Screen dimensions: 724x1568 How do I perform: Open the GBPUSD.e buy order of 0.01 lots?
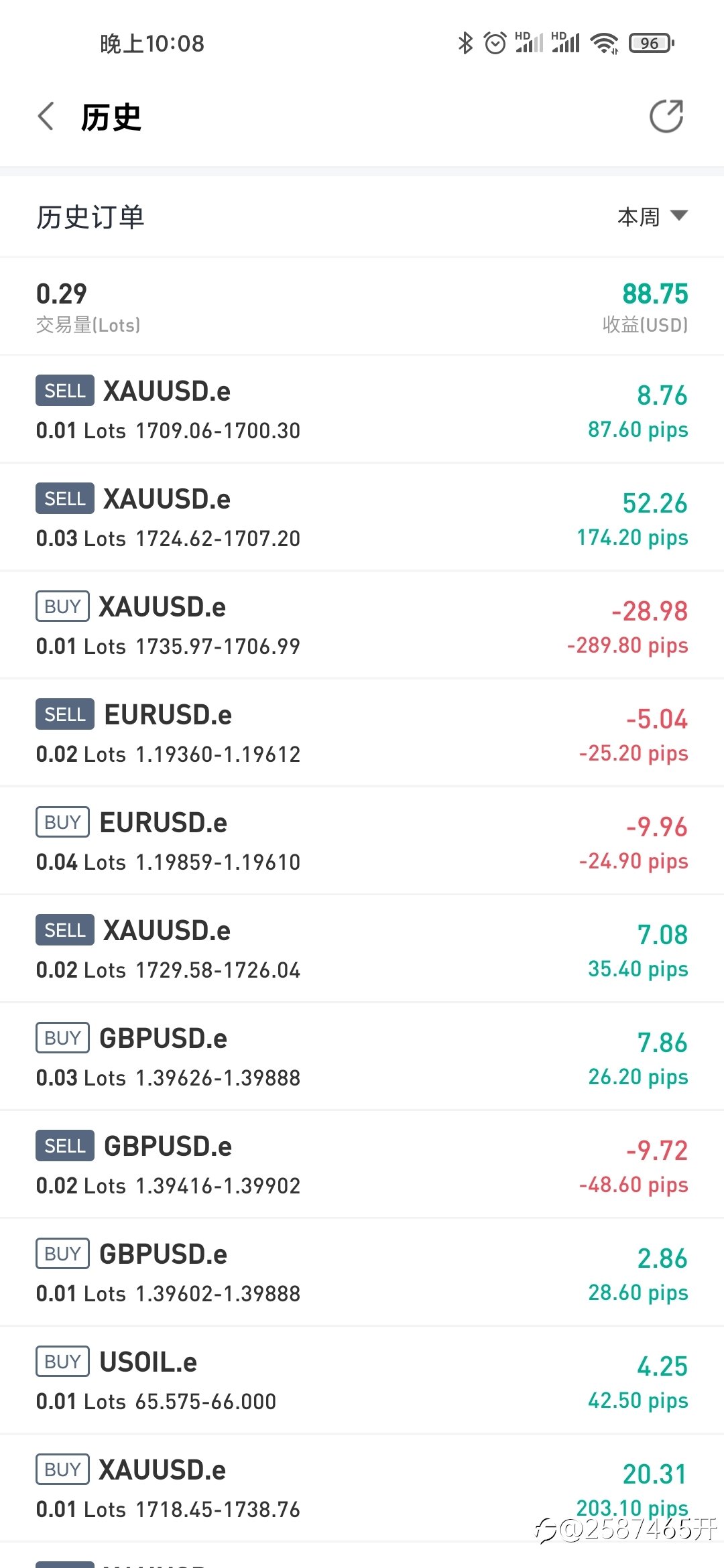[362, 1272]
